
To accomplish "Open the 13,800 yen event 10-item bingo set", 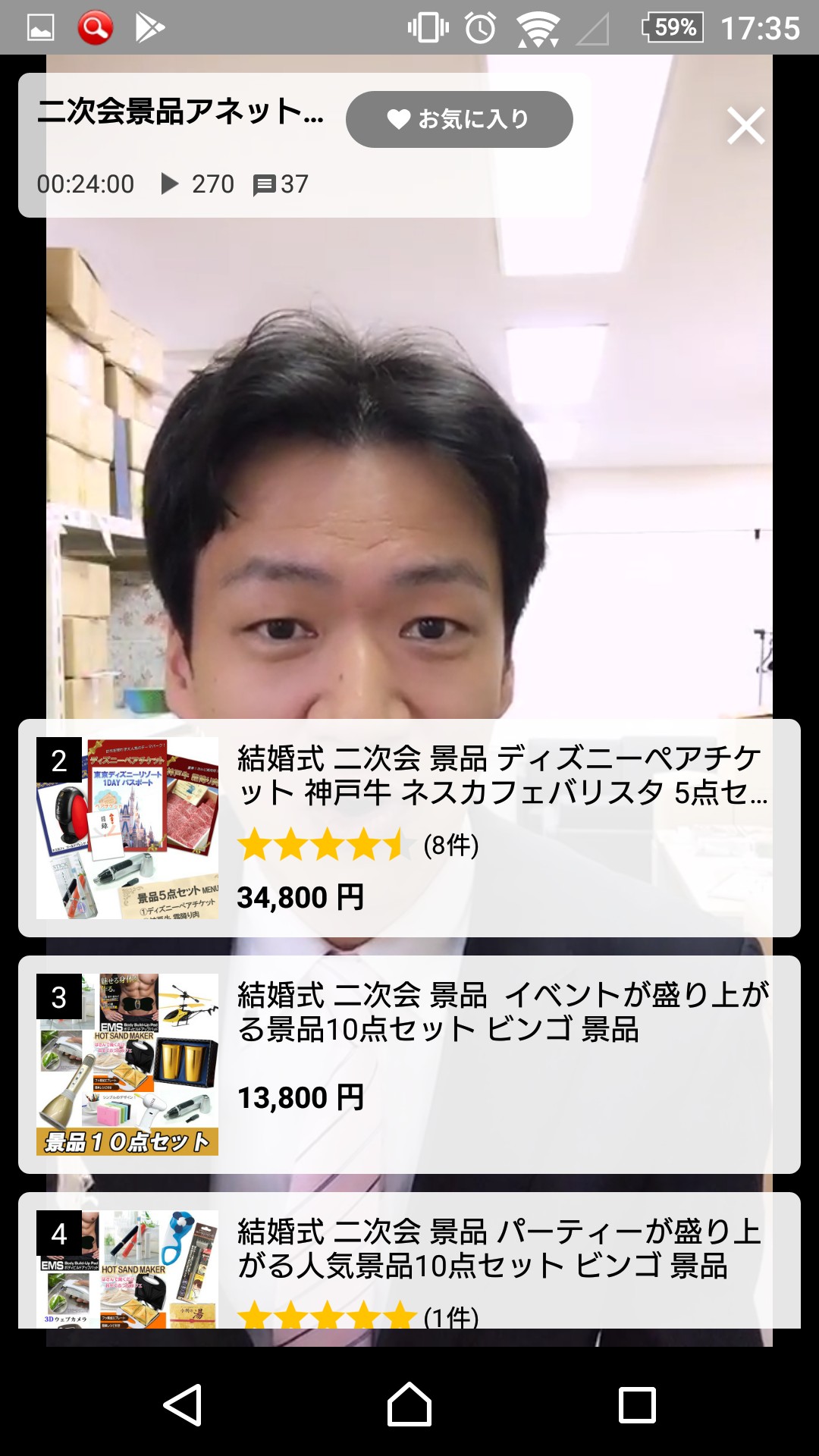I will (409, 1065).
